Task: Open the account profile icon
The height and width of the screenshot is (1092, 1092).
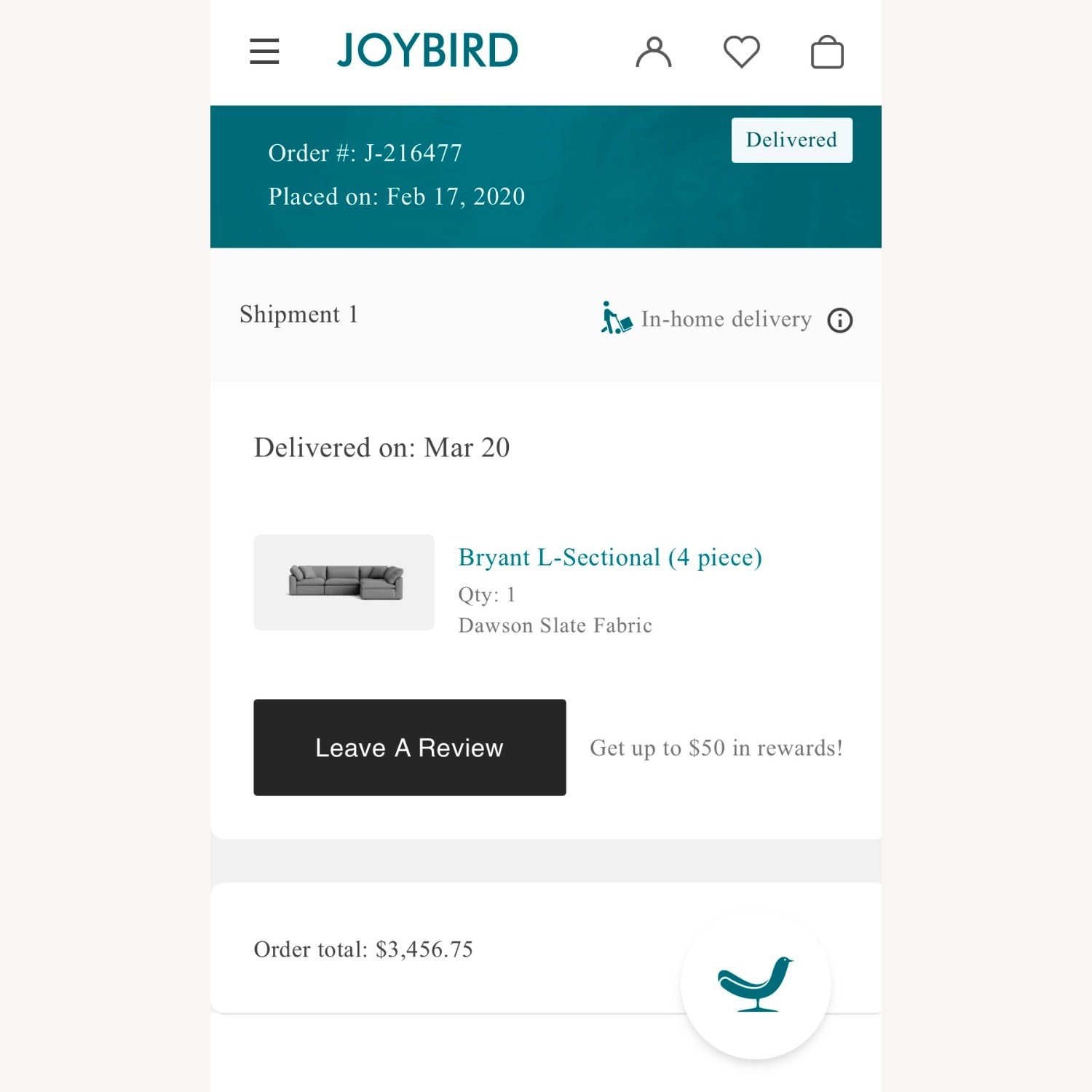Action: pos(653,52)
